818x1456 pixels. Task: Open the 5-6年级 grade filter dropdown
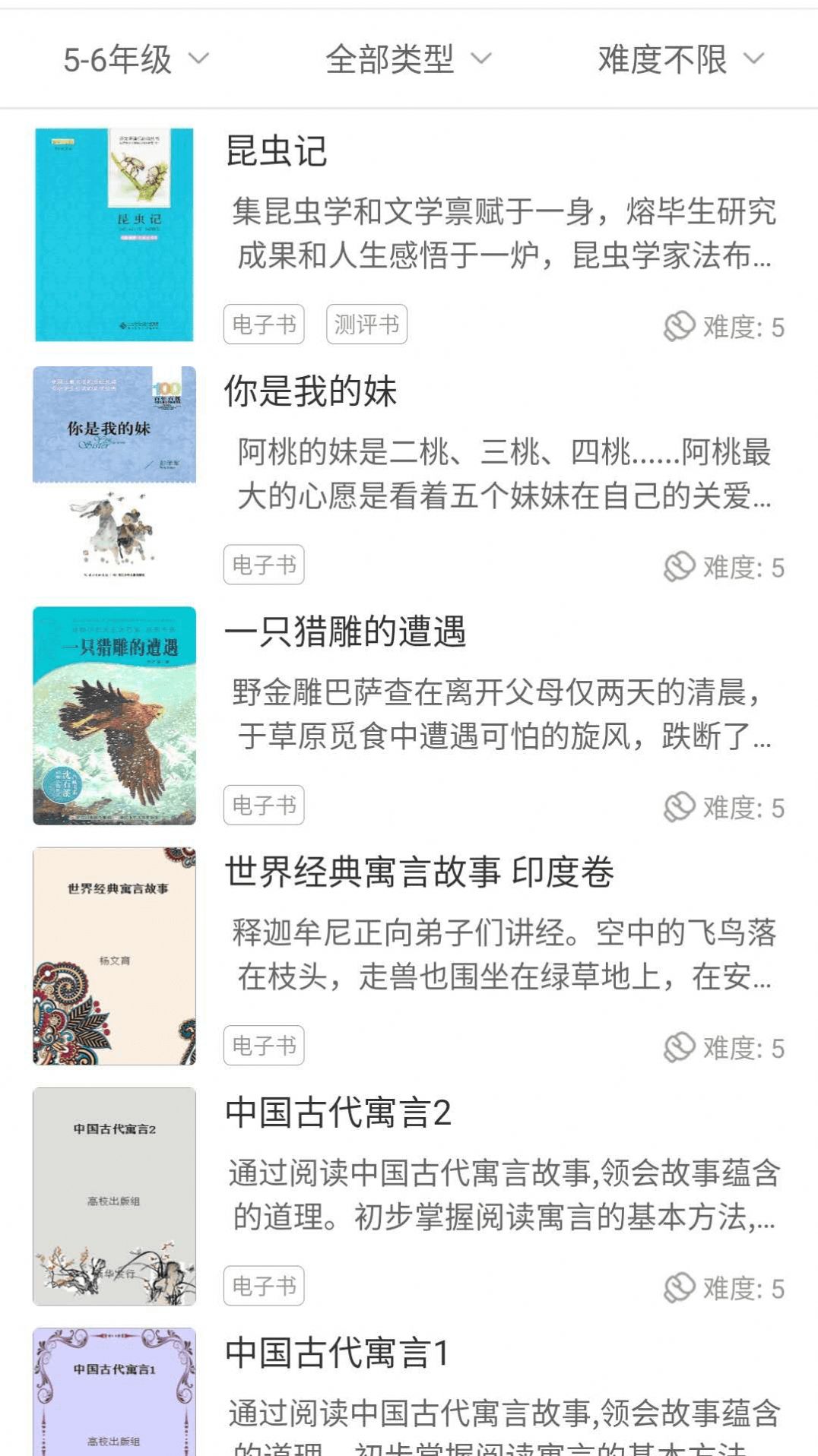pyautogui.click(x=133, y=59)
